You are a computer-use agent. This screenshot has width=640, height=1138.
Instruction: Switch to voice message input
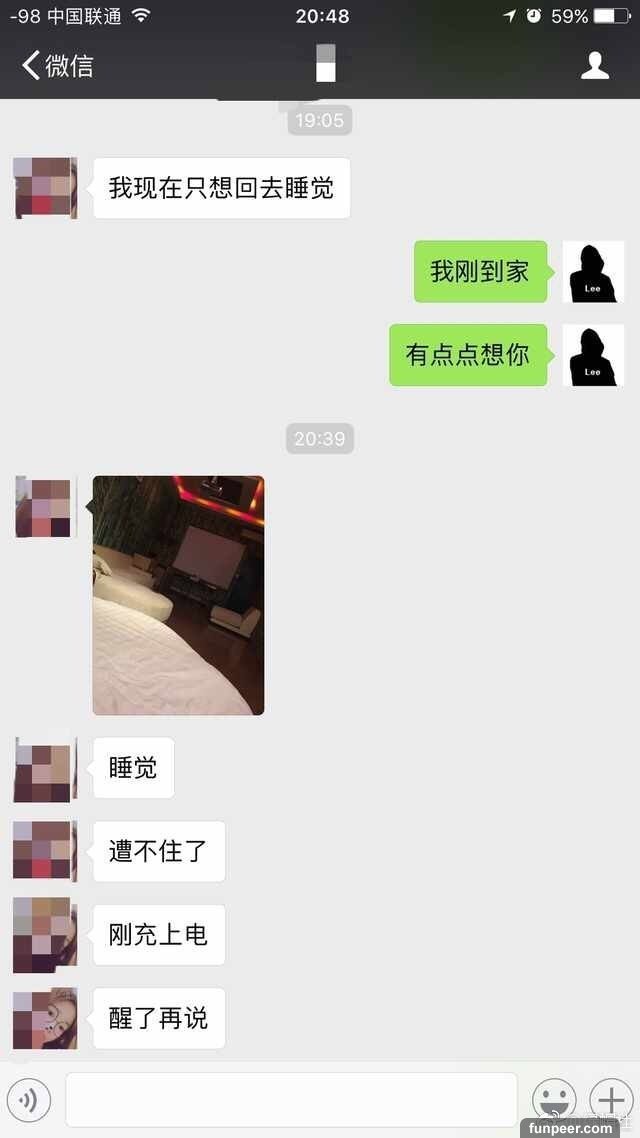pos(29,1101)
